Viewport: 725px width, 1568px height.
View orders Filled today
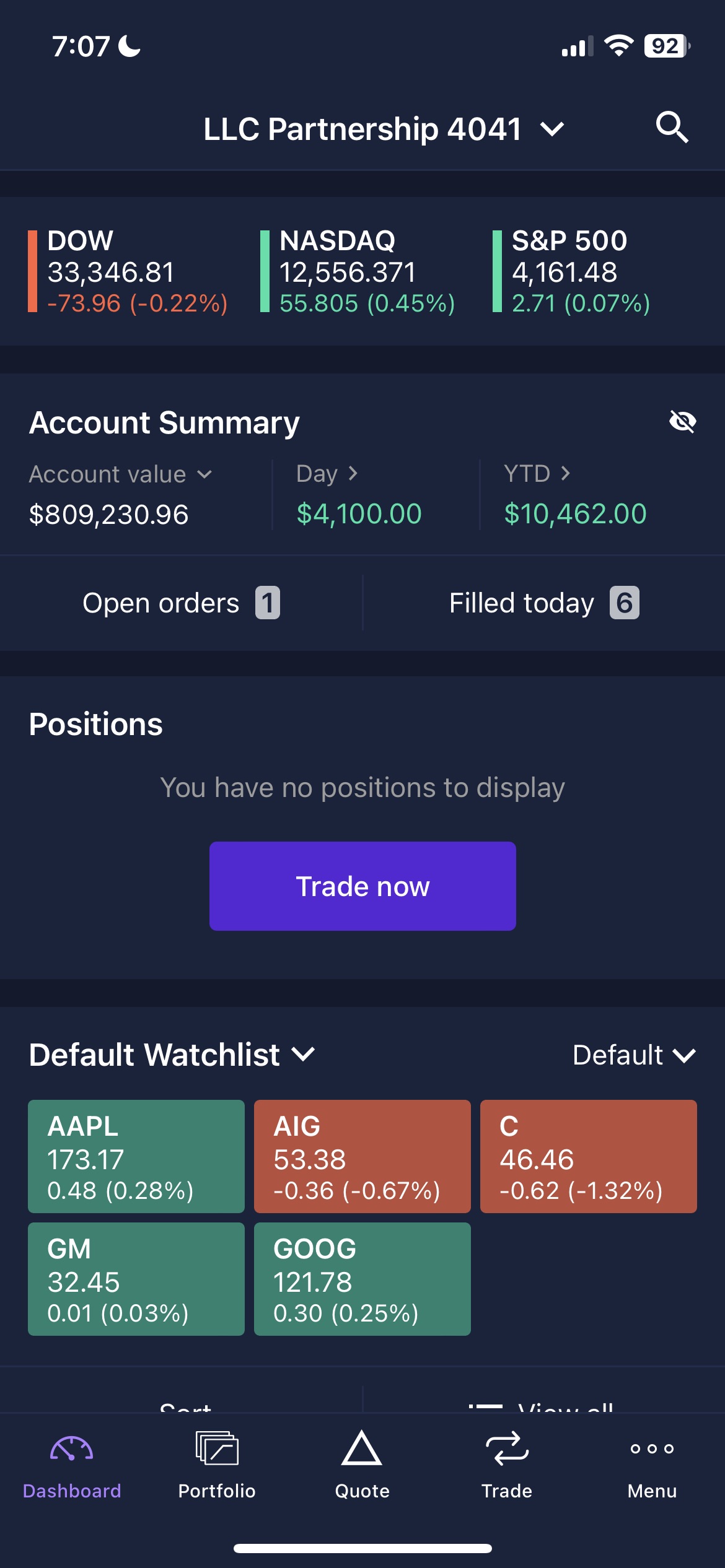(544, 603)
